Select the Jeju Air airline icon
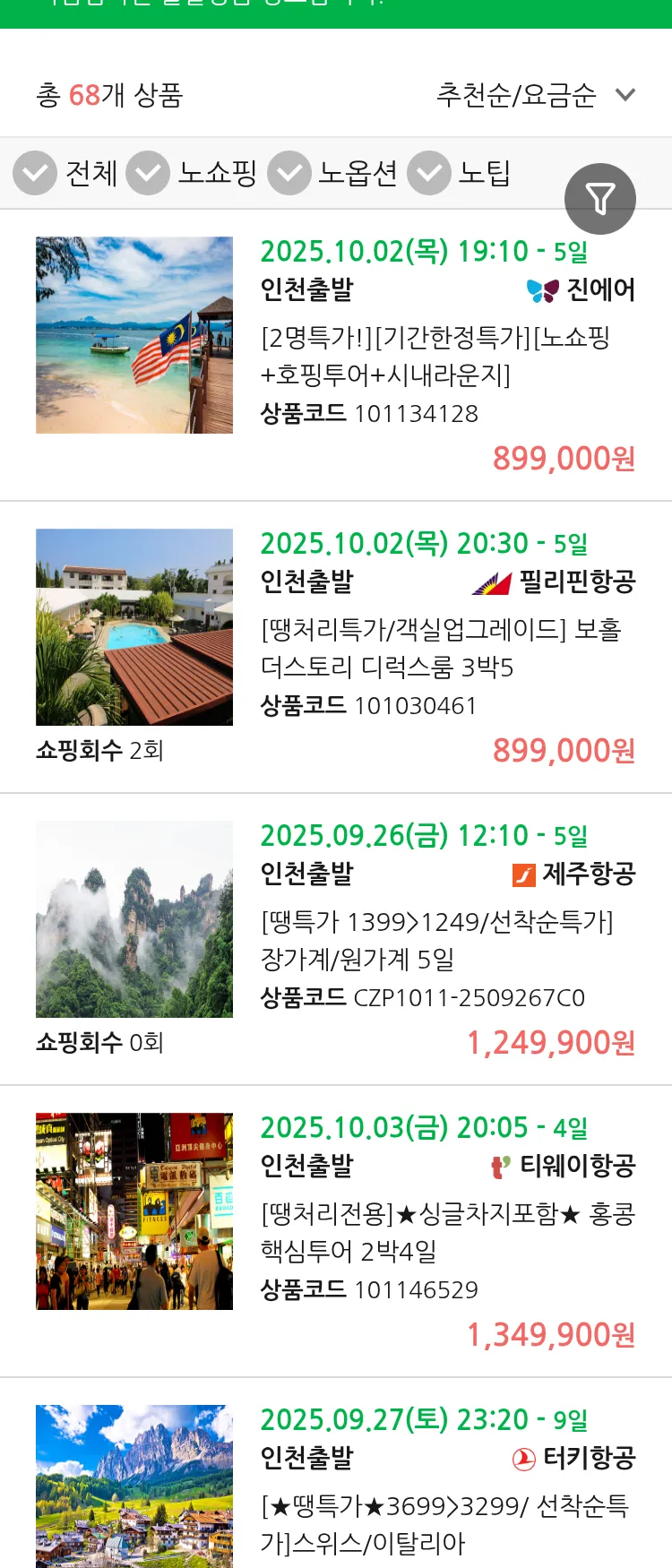This screenshot has height=1568, width=672. pos(522,874)
